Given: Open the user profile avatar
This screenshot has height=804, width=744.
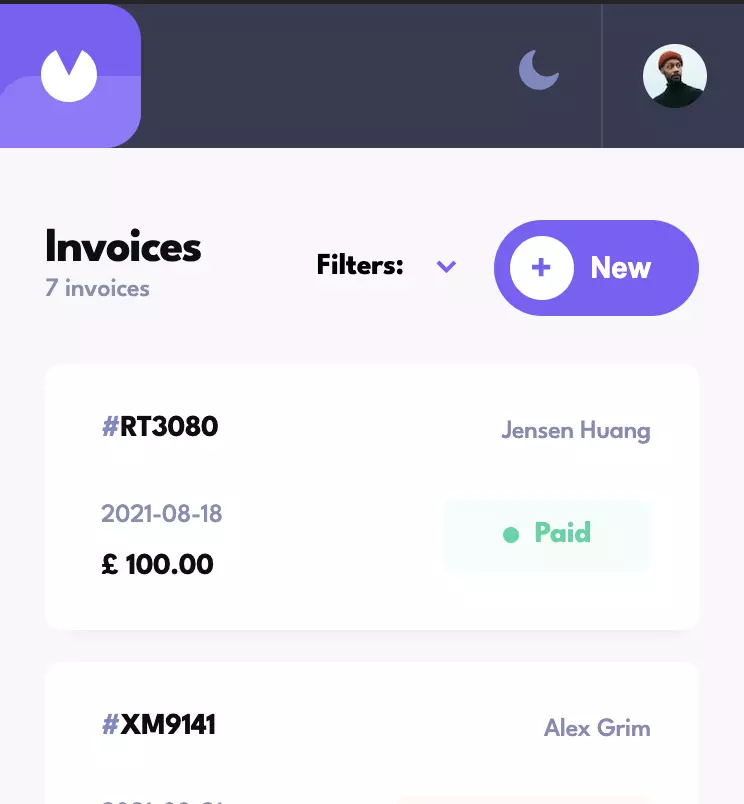Looking at the screenshot, I should pyautogui.click(x=674, y=76).
